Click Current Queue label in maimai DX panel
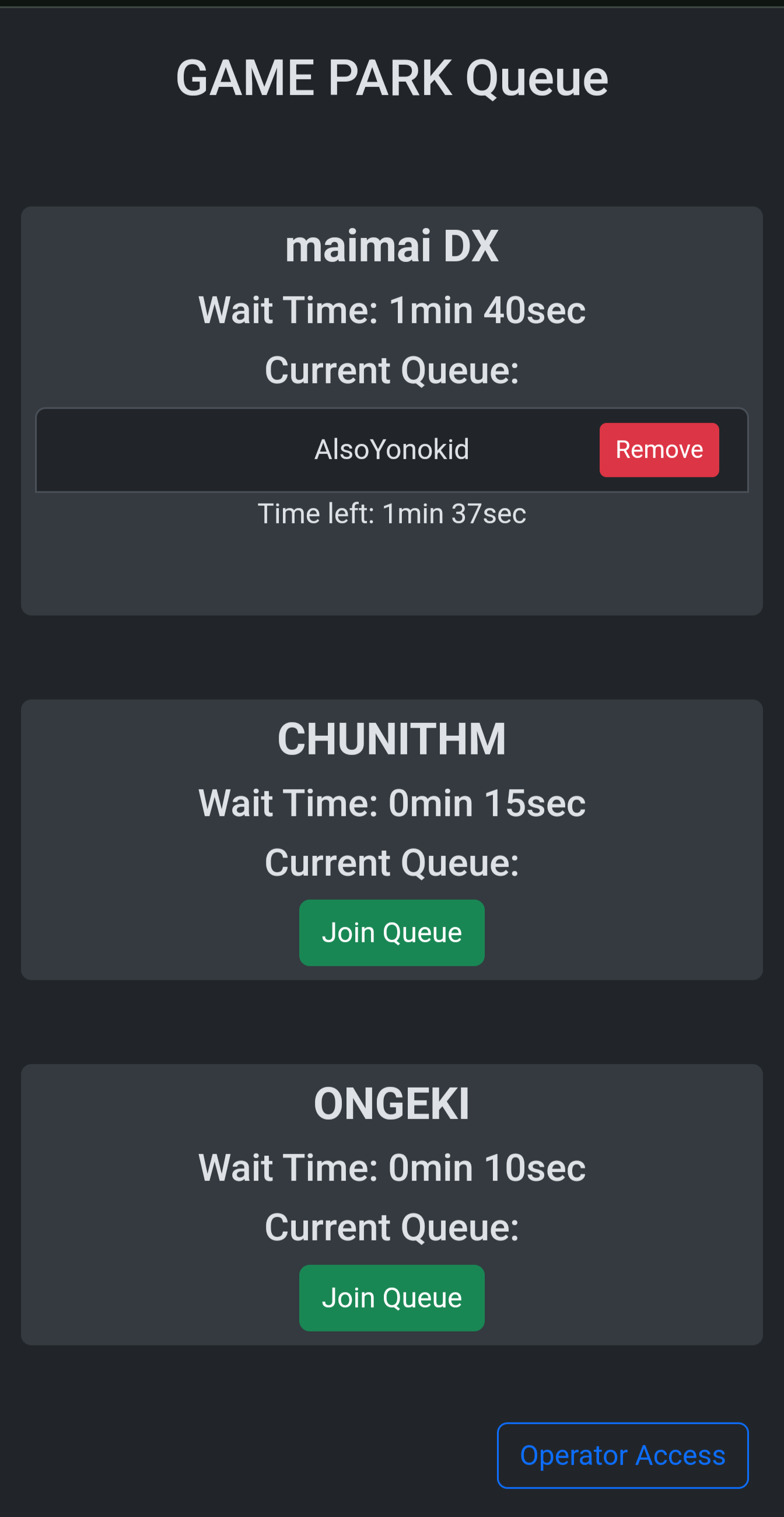The height and width of the screenshot is (1517, 784). pos(391,370)
